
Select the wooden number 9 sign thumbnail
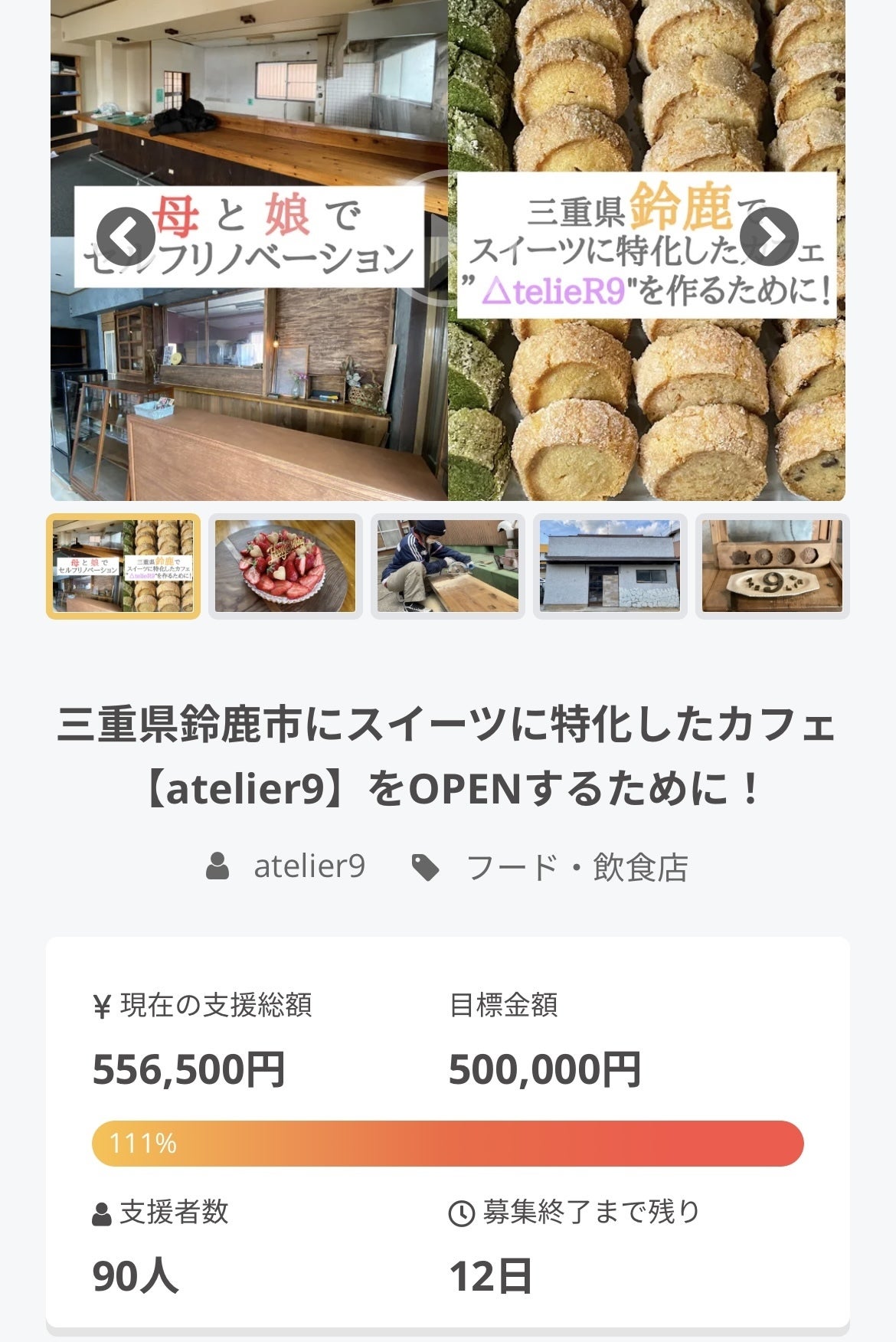[x=772, y=566]
